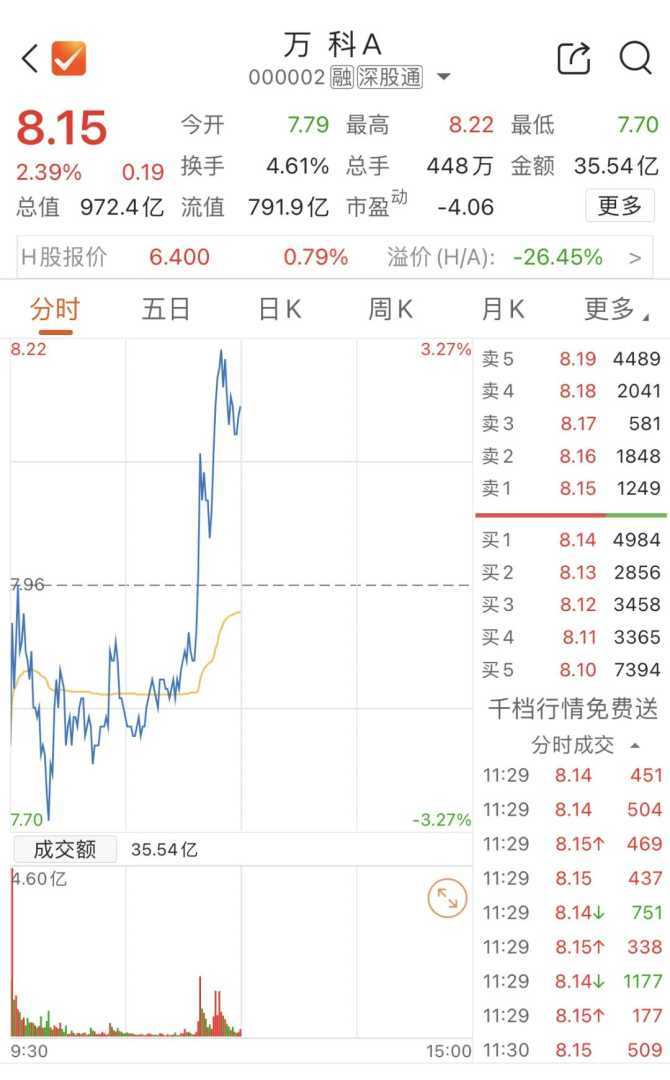Image resolution: width=670 pixels, height=1080 pixels.
Task: Expand the stock title dropdown arrow
Action: click(x=444, y=78)
